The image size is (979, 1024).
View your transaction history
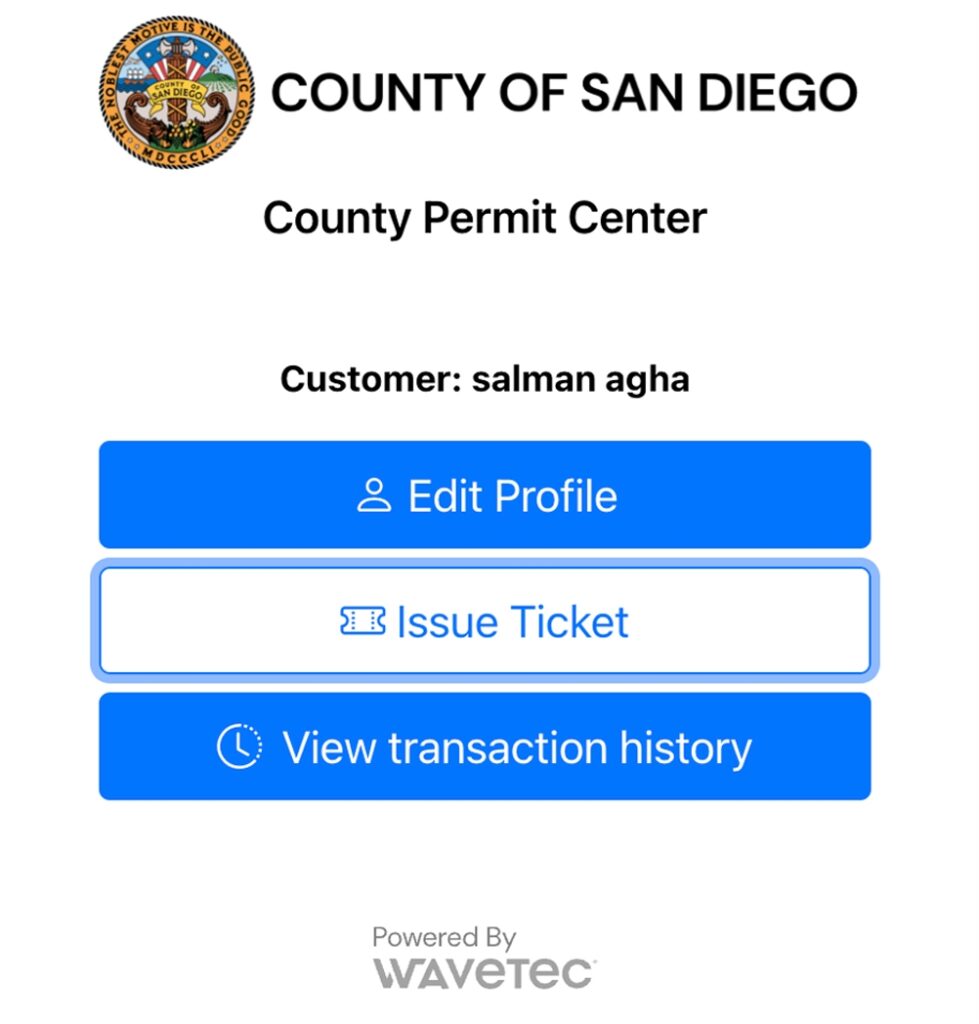(484, 747)
